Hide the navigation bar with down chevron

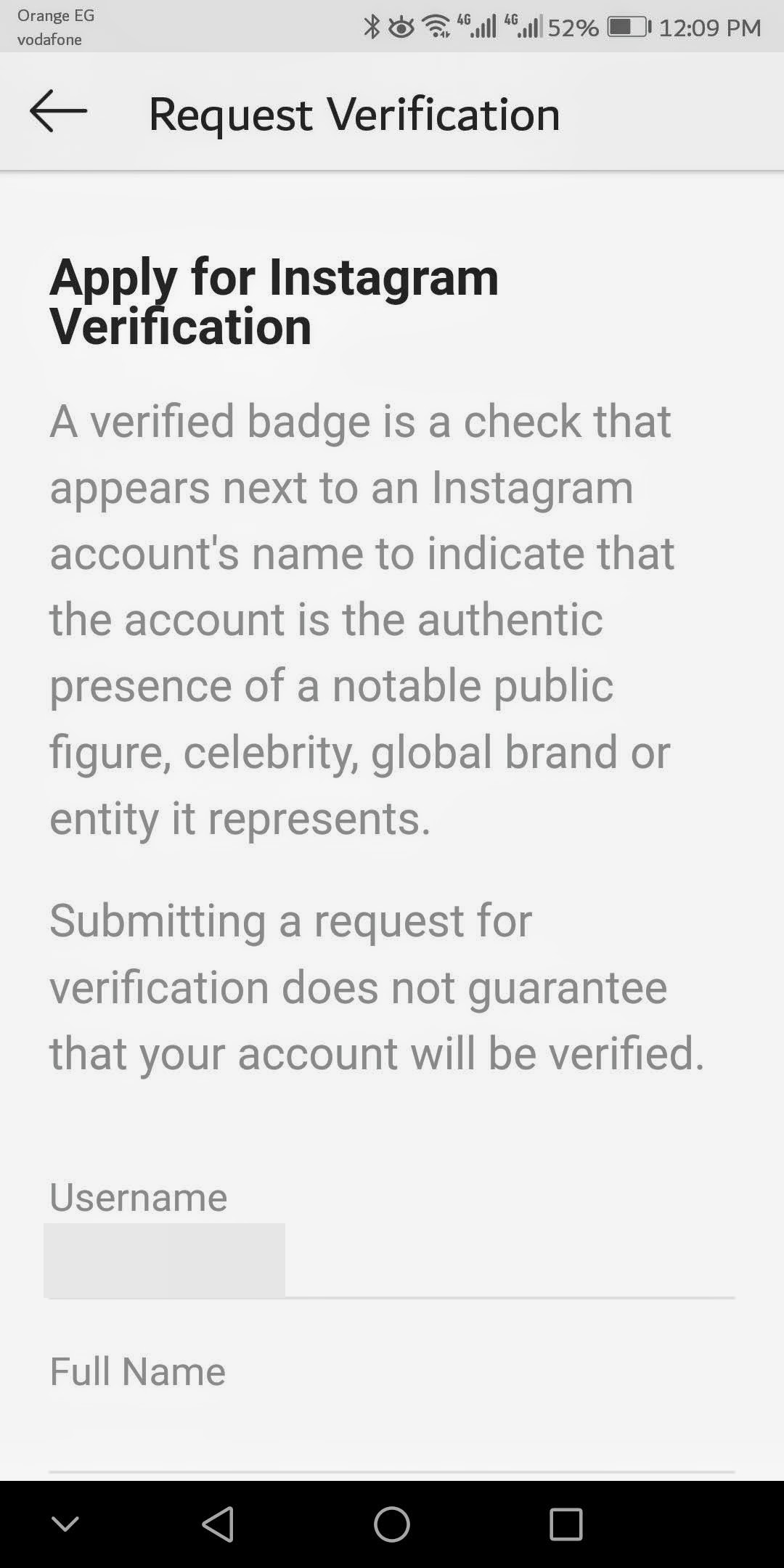(x=65, y=1524)
